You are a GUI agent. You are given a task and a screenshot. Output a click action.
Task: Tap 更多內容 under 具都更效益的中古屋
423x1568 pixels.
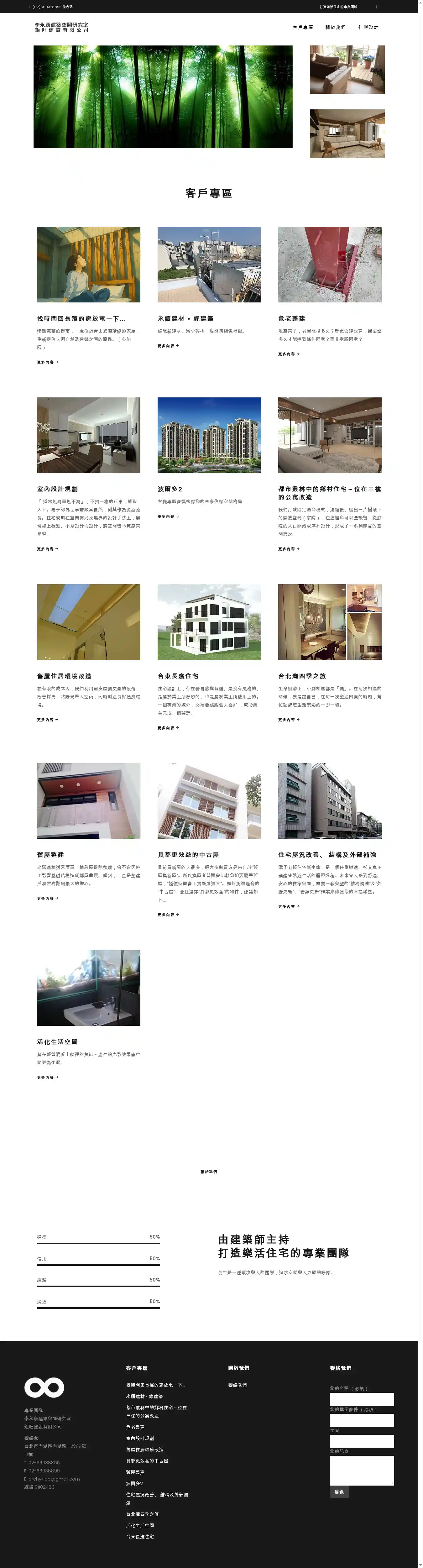tap(168, 914)
